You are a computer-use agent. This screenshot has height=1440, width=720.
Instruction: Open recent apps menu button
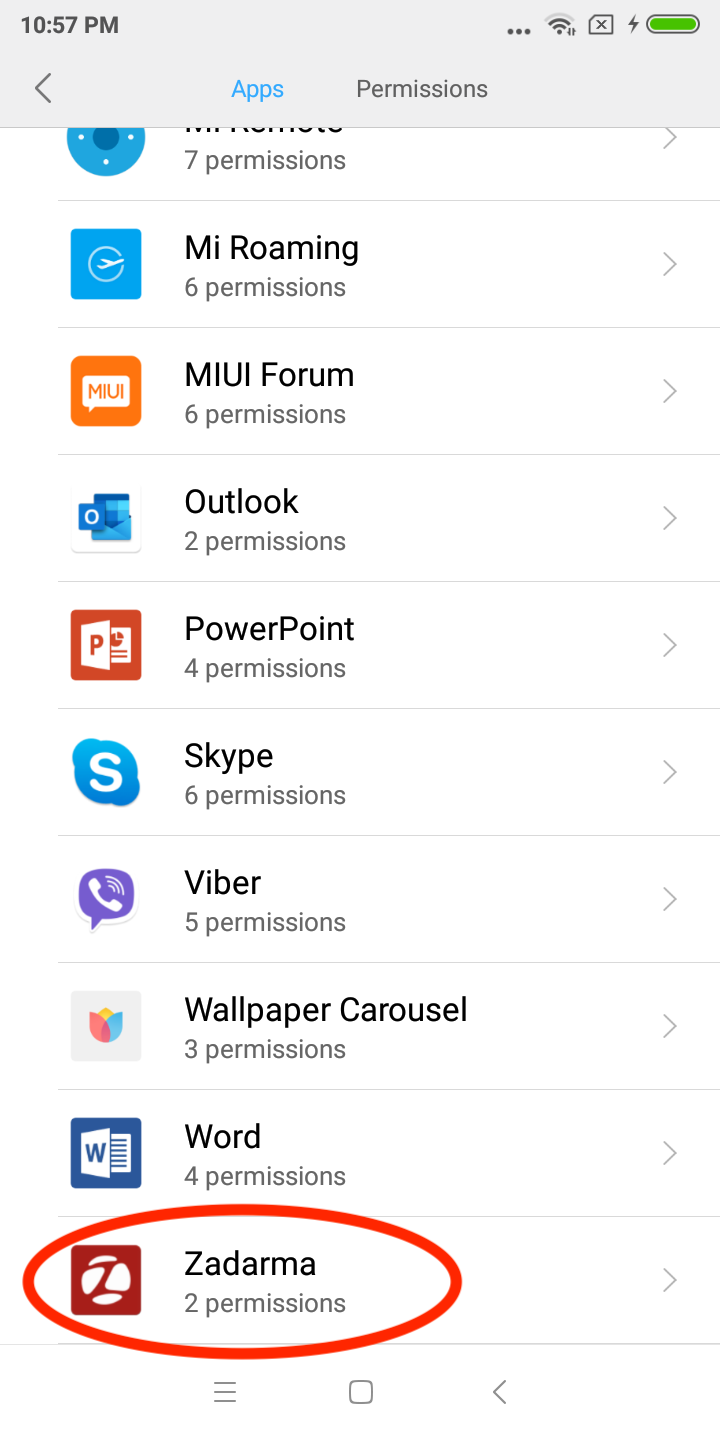(225, 1392)
